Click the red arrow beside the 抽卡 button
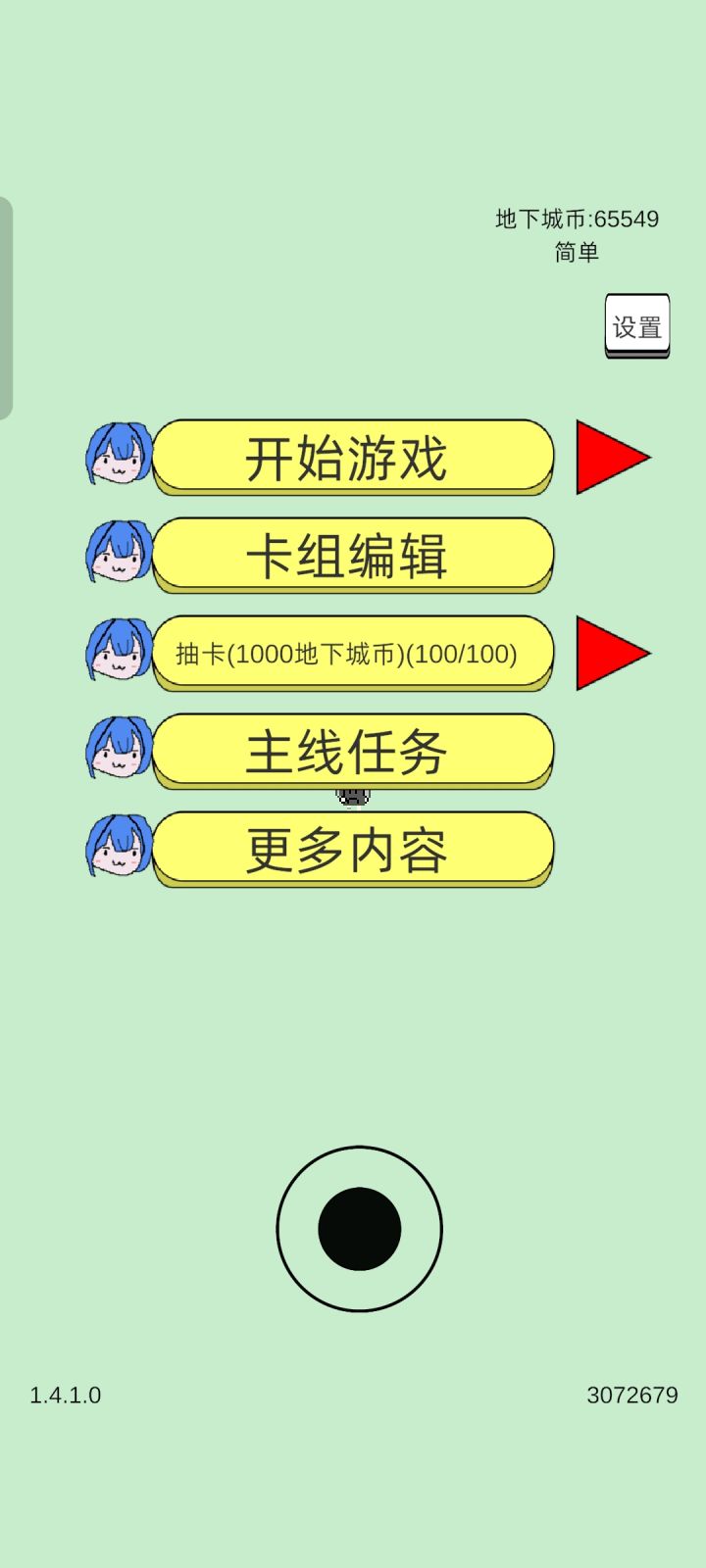The height and width of the screenshot is (1568, 706). [608, 653]
